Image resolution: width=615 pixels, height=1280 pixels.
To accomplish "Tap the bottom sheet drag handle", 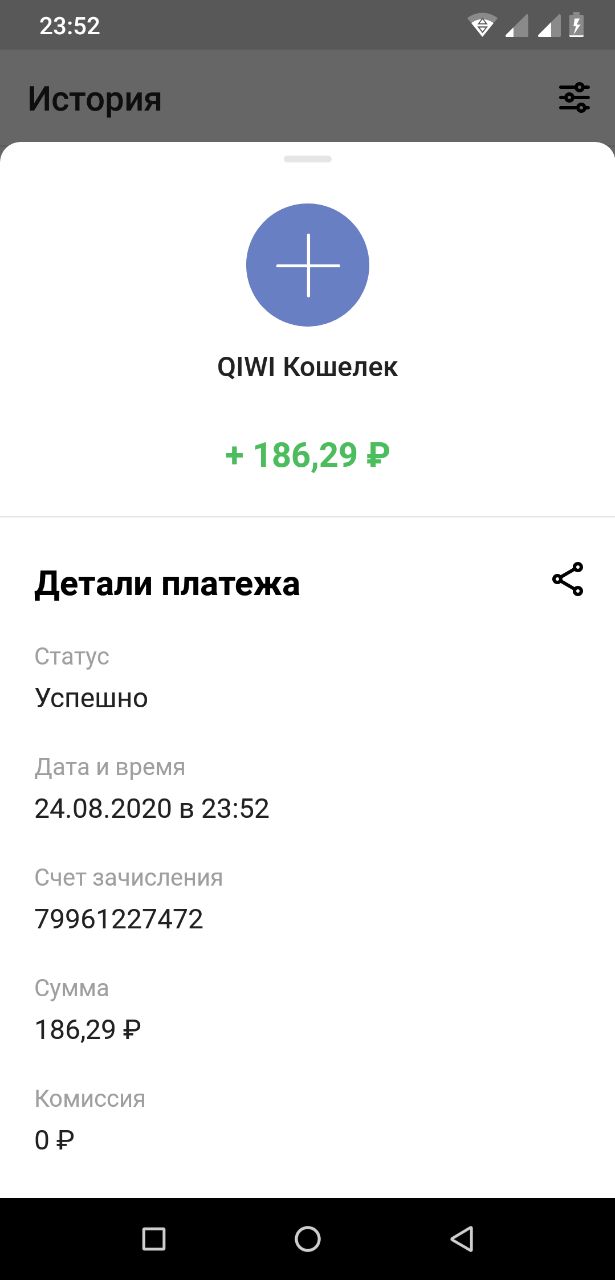I will (x=307, y=159).
